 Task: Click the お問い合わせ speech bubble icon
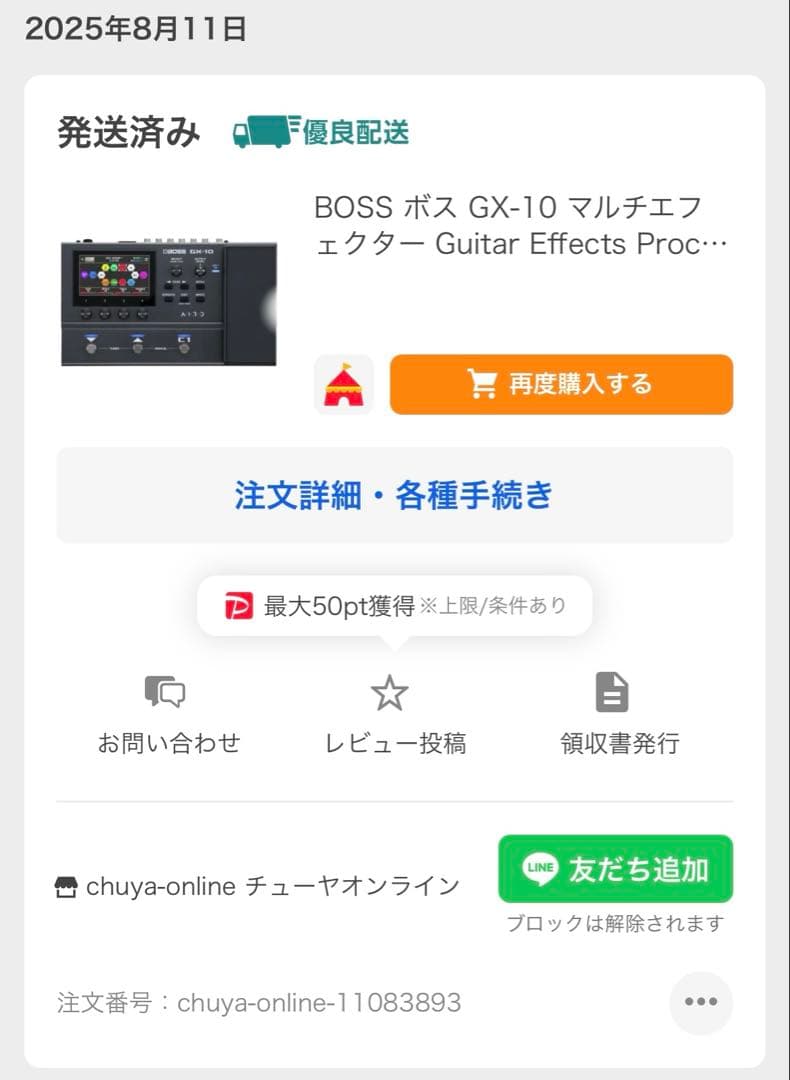pos(167,692)
